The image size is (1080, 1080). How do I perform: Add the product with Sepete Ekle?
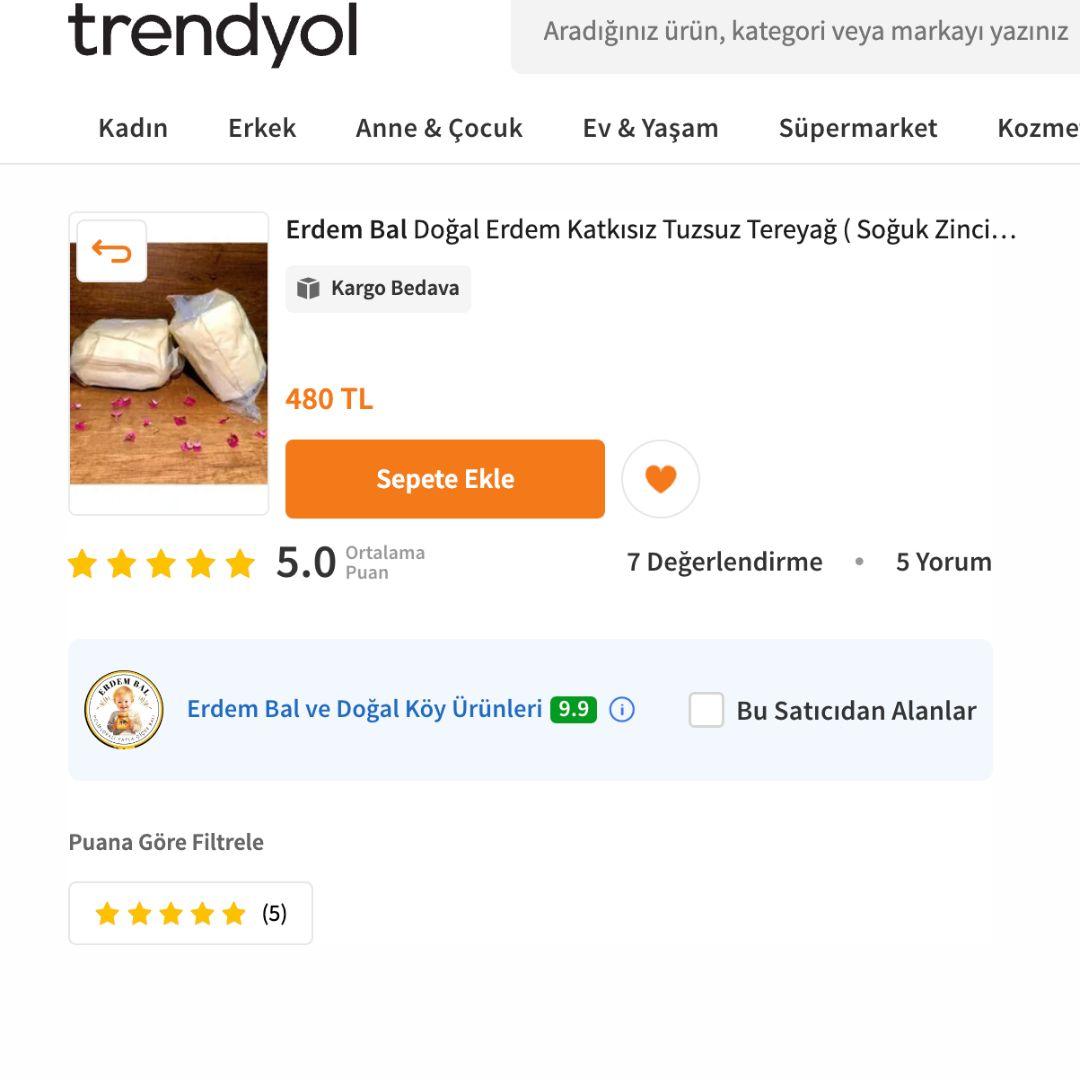pos(445,479)
